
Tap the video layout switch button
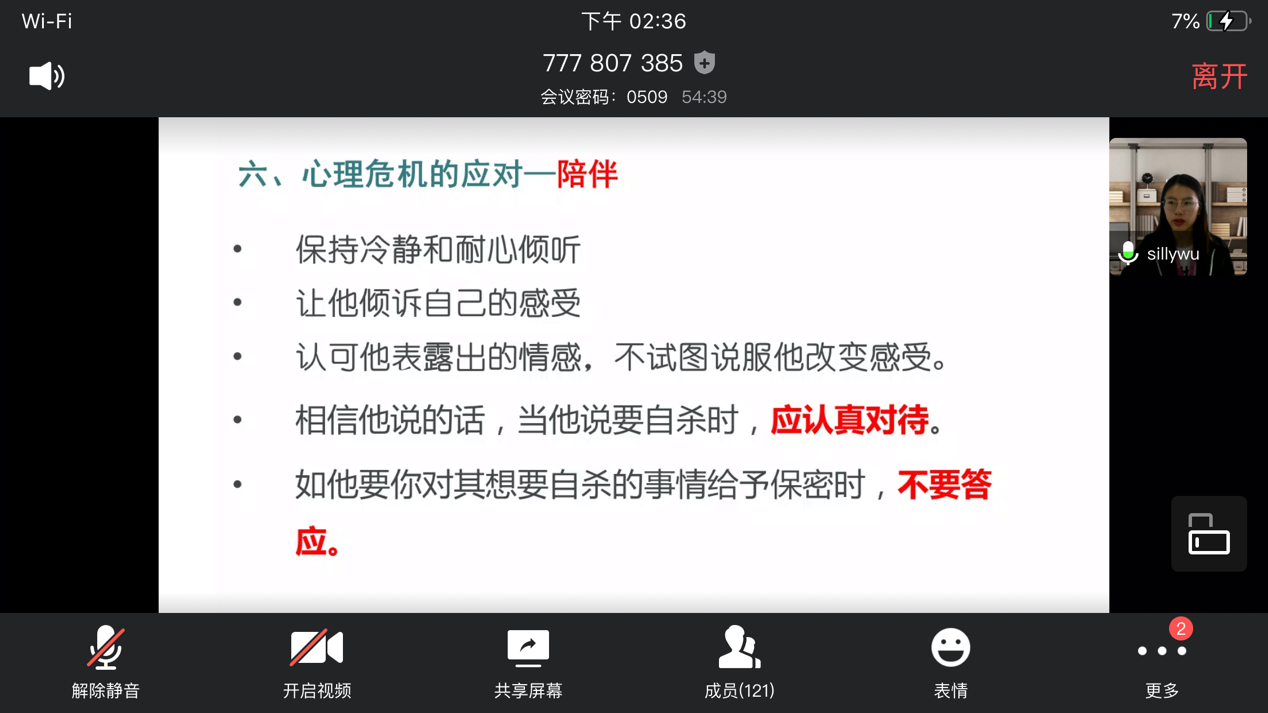[1208, 534]
